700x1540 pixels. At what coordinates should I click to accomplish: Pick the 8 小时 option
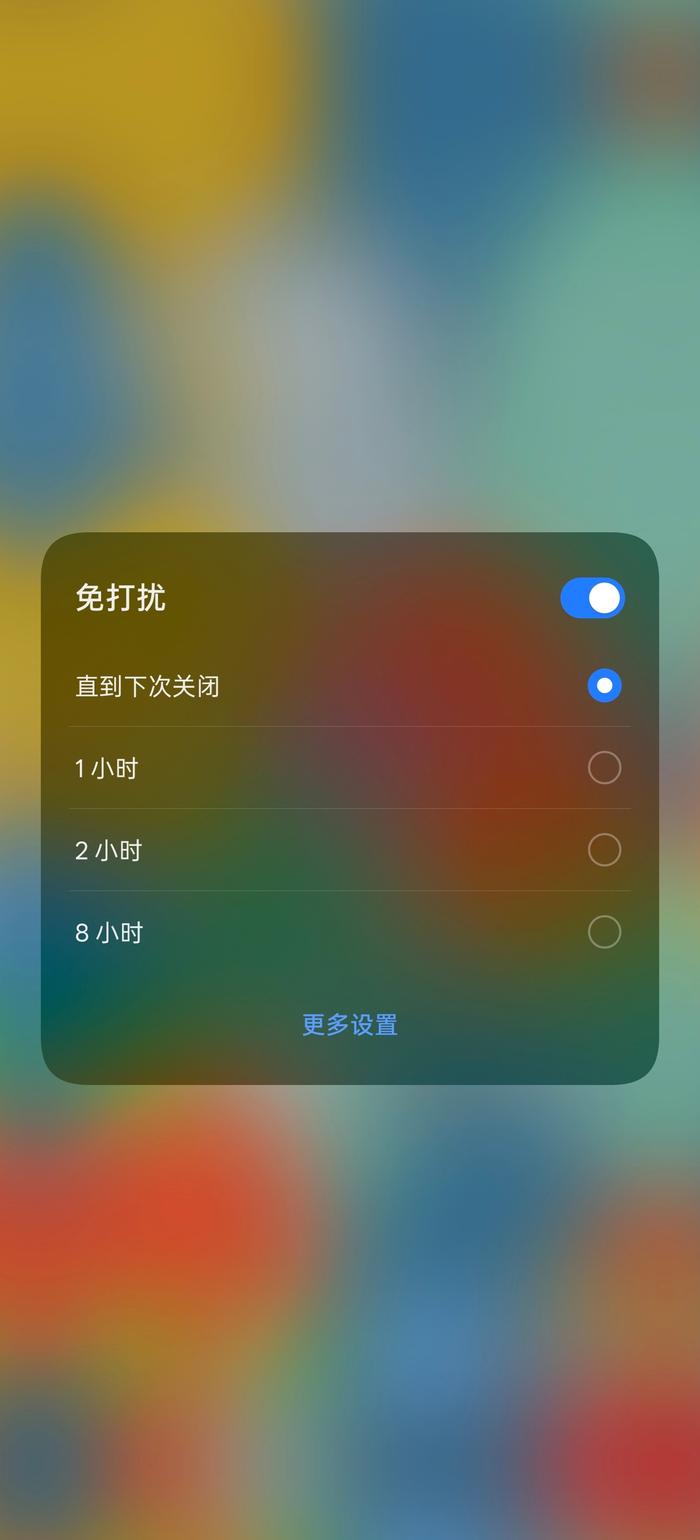point(604,932)
